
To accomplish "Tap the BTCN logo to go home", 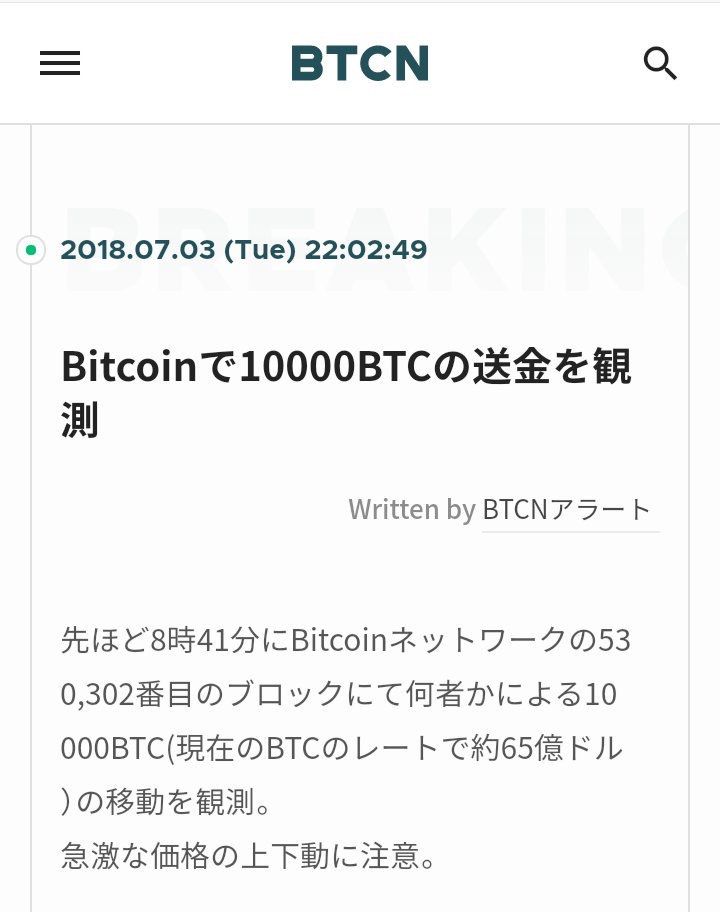I will coord(360,64).
